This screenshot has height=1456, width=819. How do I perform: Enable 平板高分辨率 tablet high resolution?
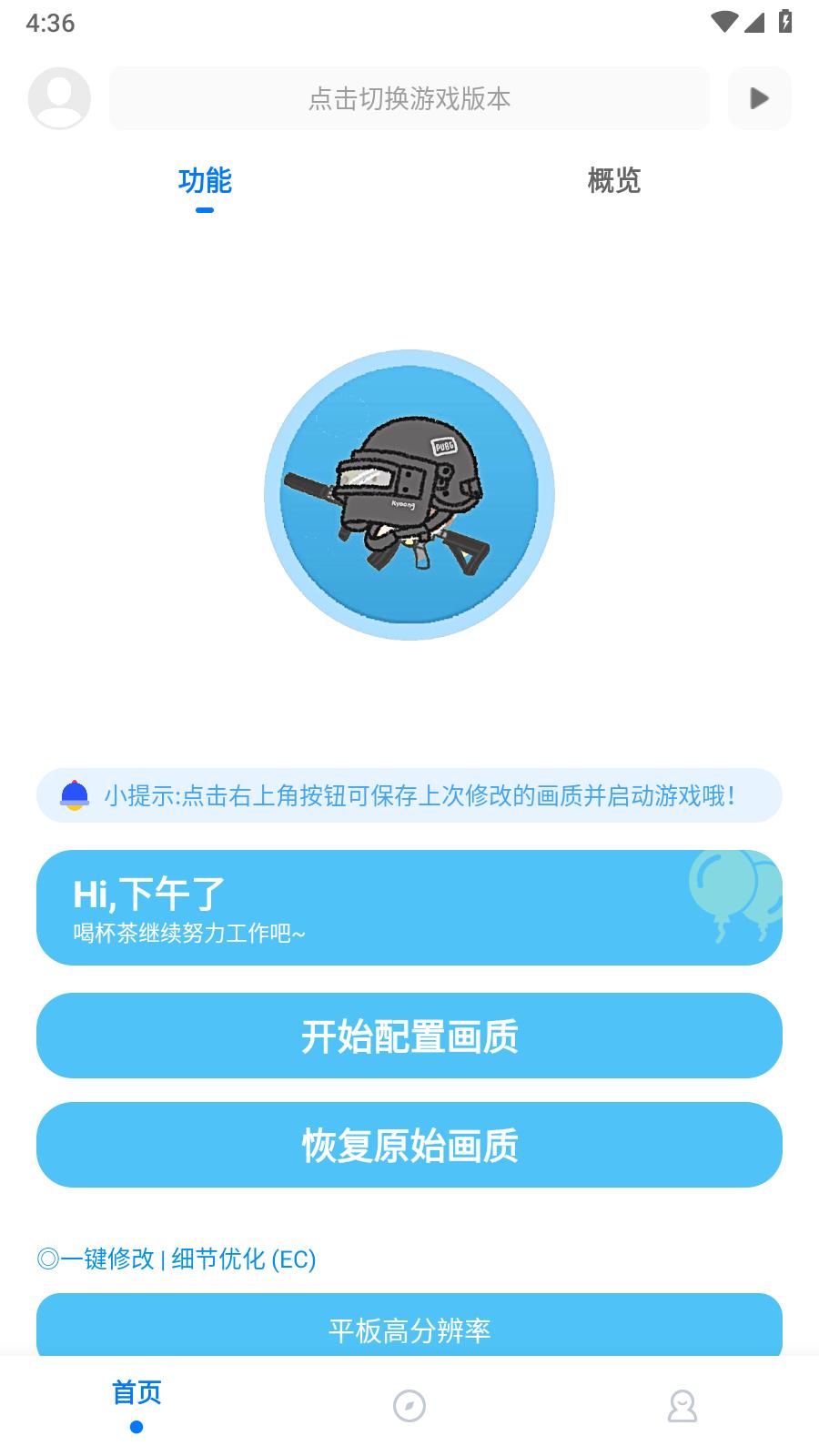(409, 1330)
